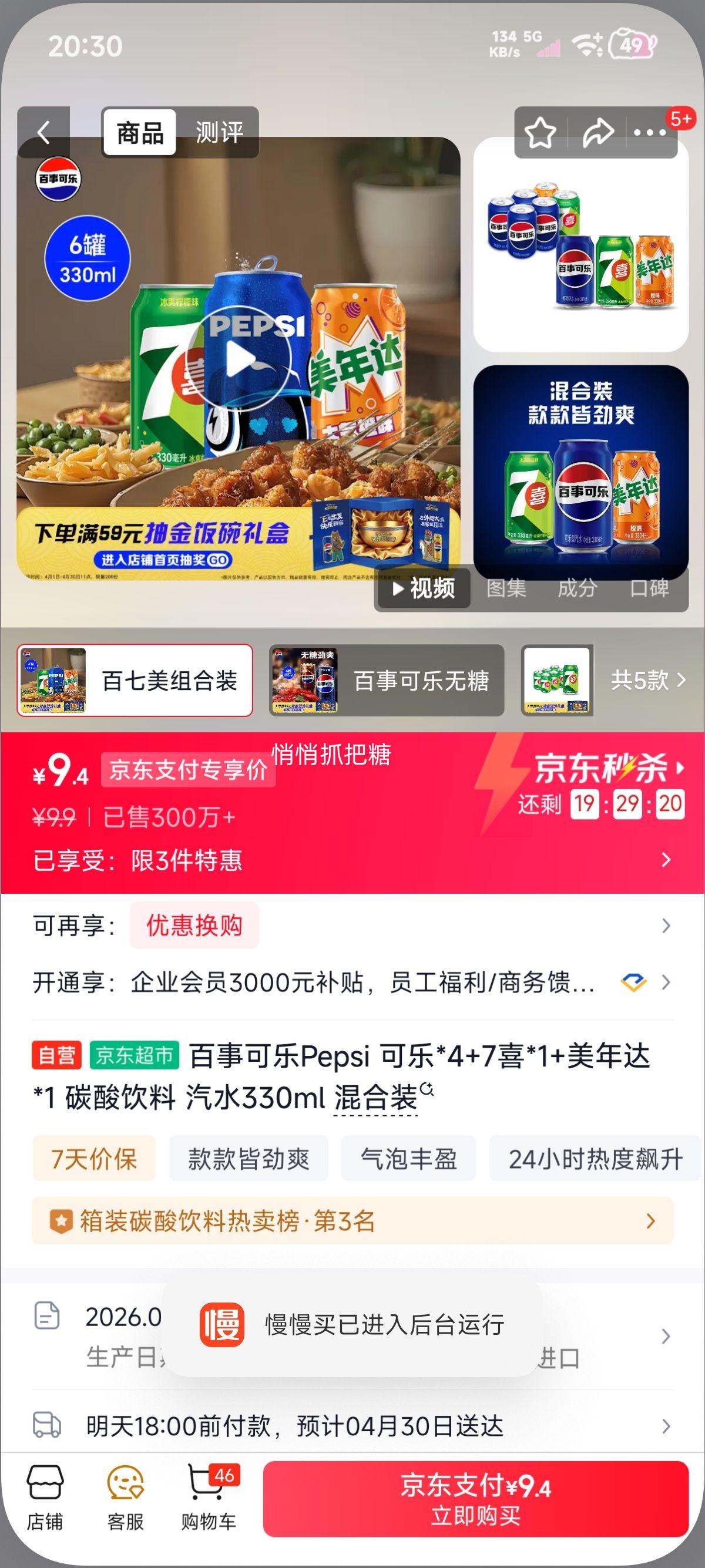Favorite the product with the star icon

click(x=539, y=131)
